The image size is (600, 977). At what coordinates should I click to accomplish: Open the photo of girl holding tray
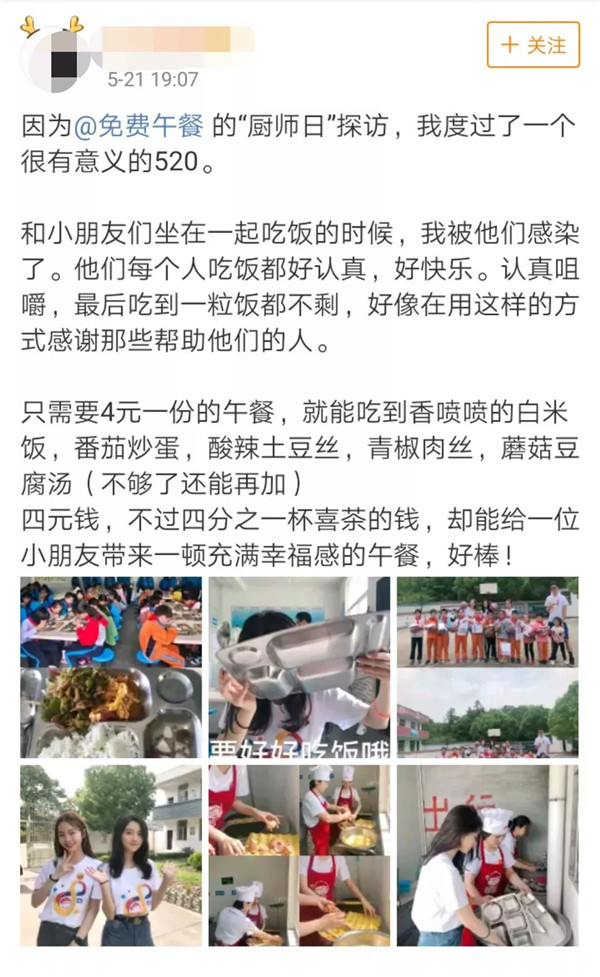299,667
